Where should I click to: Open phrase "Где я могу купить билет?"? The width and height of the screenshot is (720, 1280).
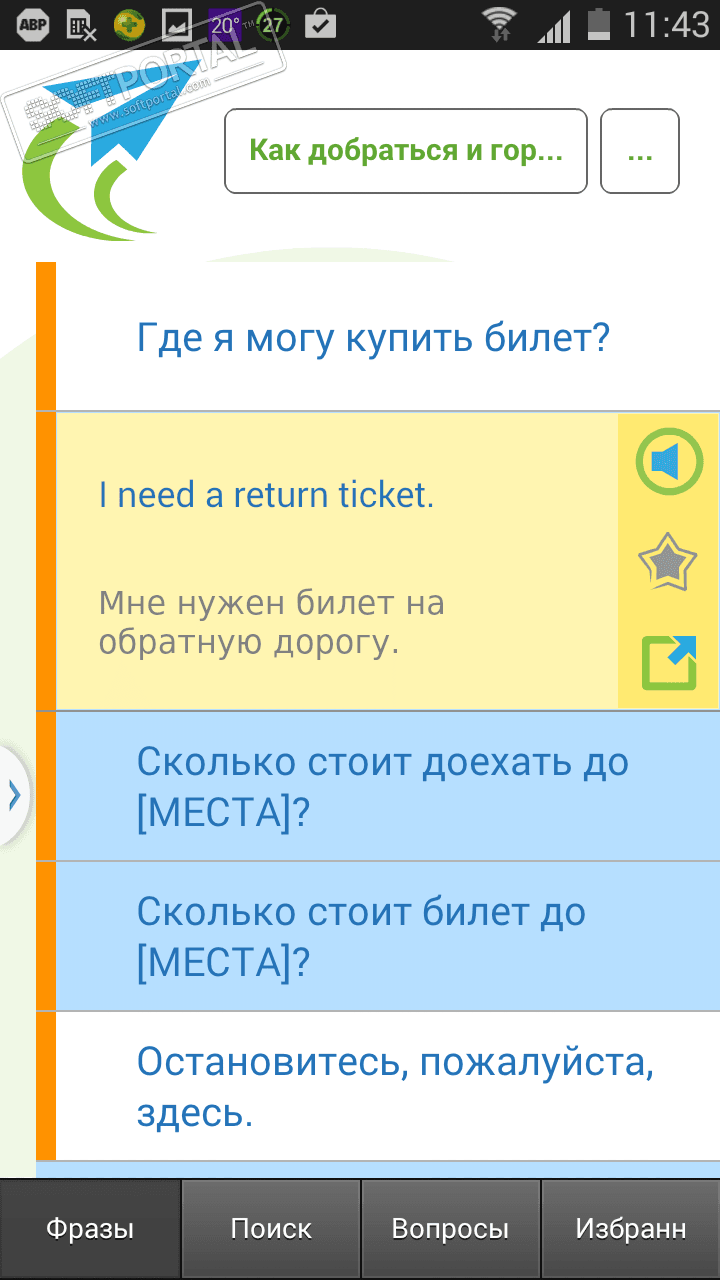373,338
